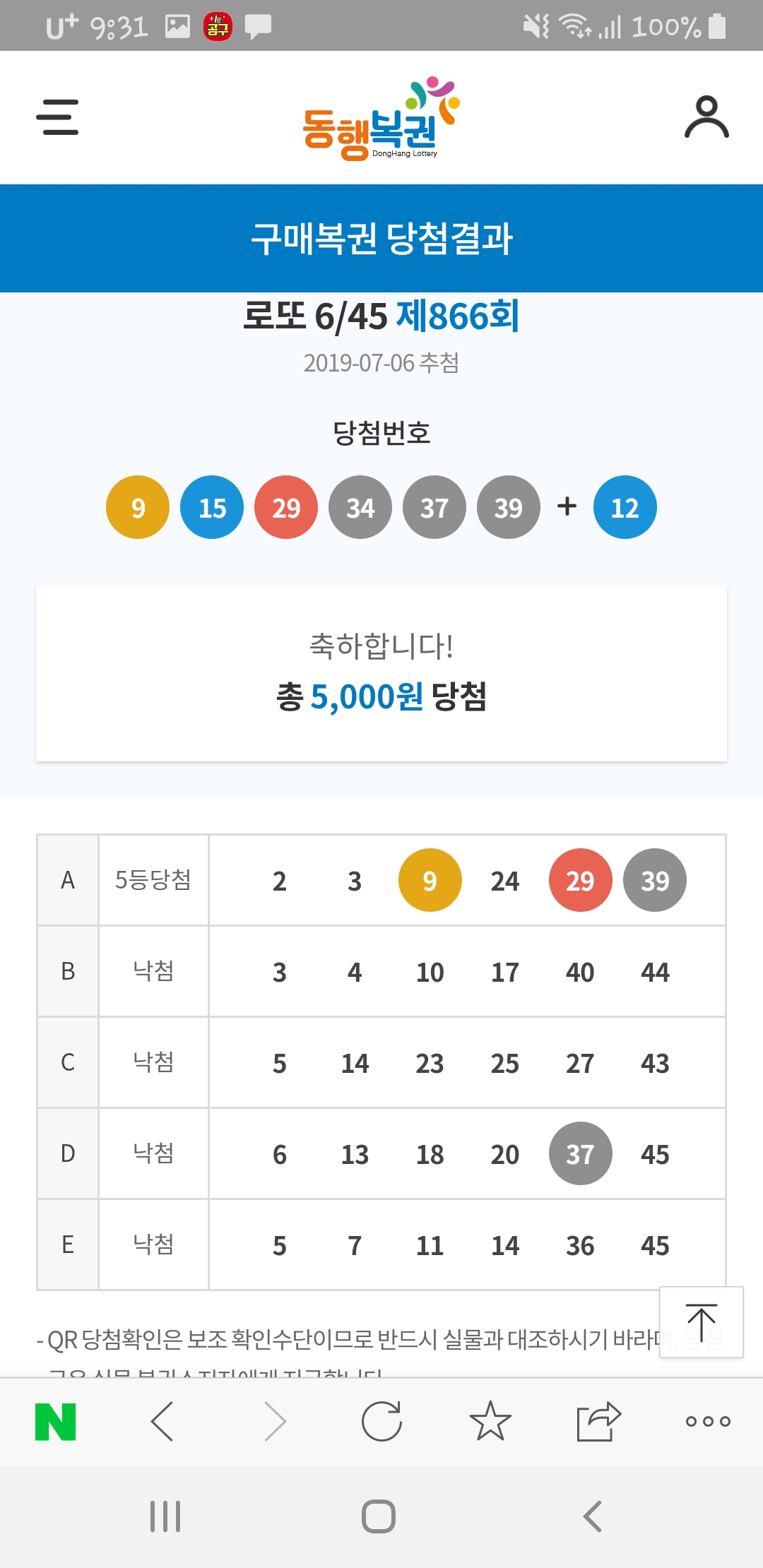Open the browser's more options menu
This screenshot has width=763, height=1568.
point(708,1421)
